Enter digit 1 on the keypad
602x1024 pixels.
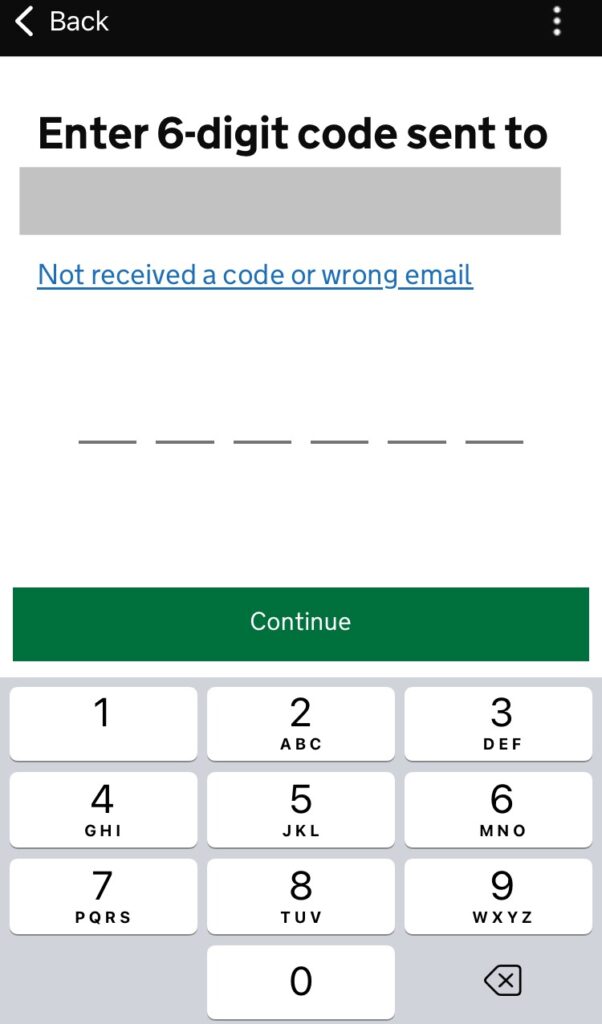tap(103, 723)
